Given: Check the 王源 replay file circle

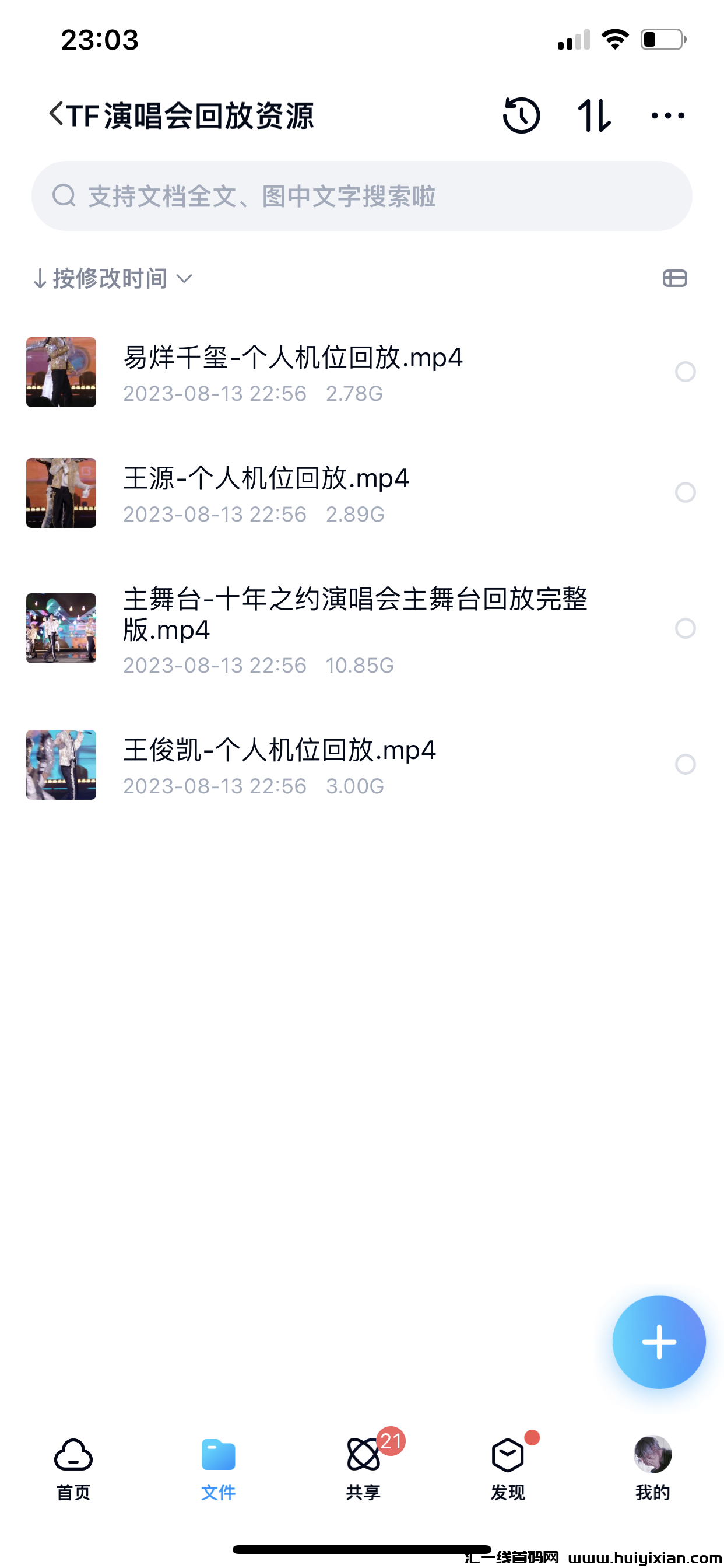Looking at the screenshot, I should click(x=686, y=493).
